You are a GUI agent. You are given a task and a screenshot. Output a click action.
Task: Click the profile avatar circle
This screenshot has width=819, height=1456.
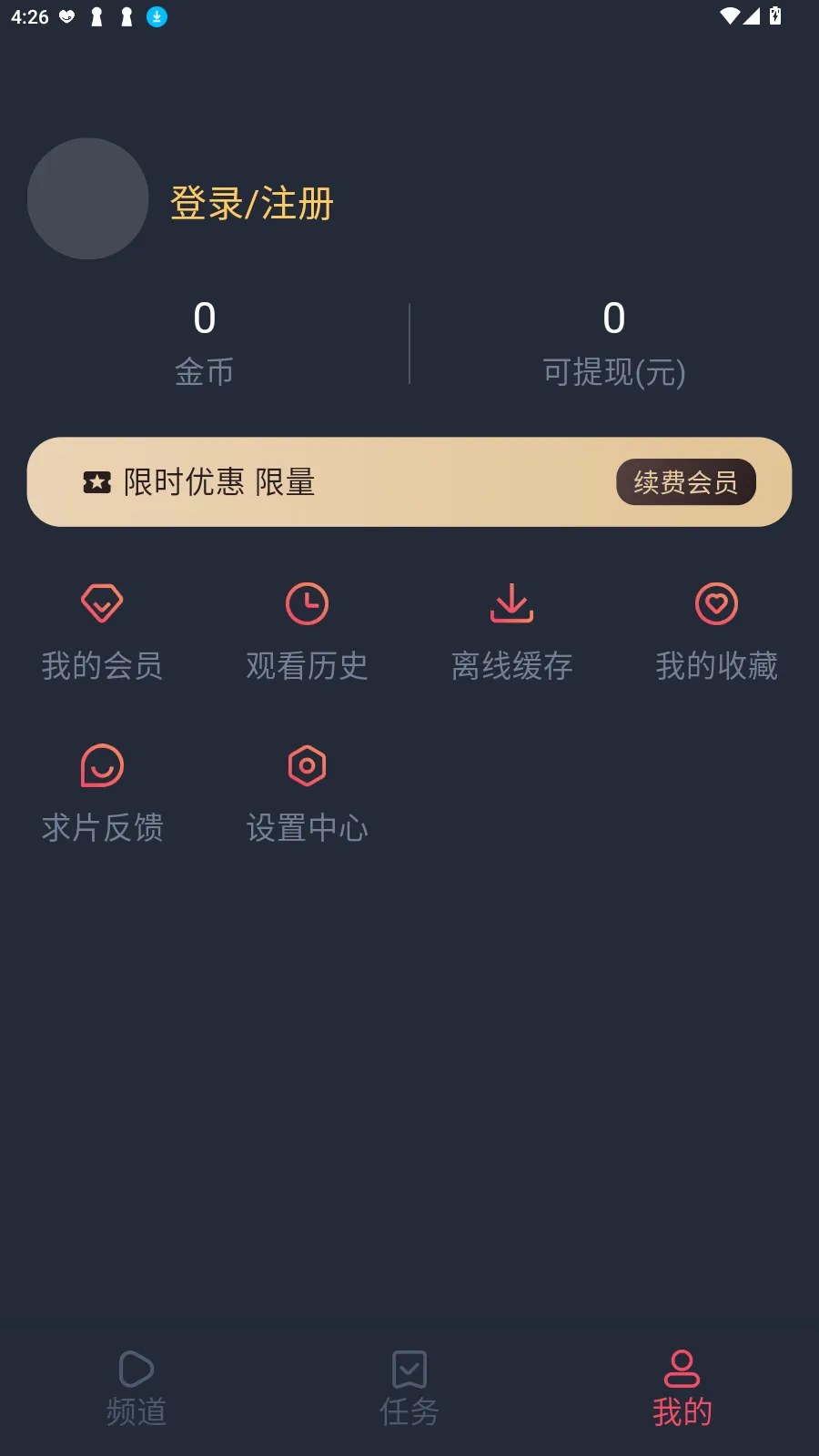87,197
